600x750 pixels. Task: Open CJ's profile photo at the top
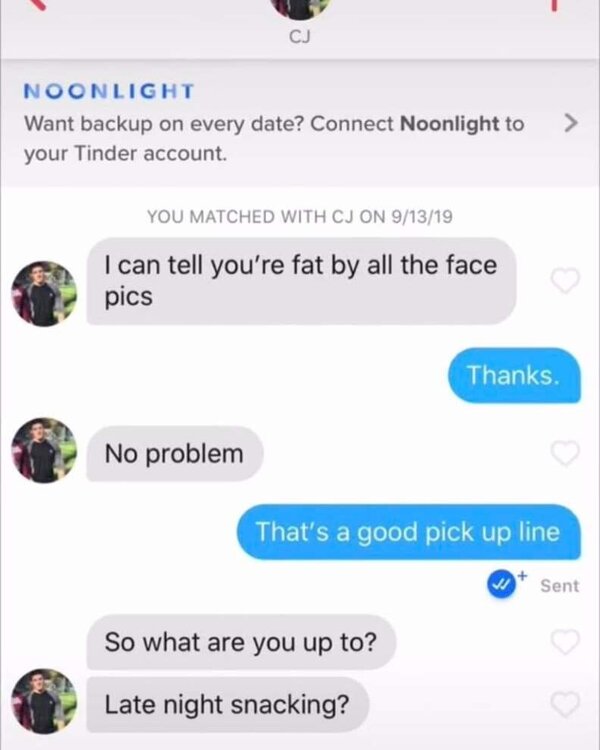[x=300, y=6]
